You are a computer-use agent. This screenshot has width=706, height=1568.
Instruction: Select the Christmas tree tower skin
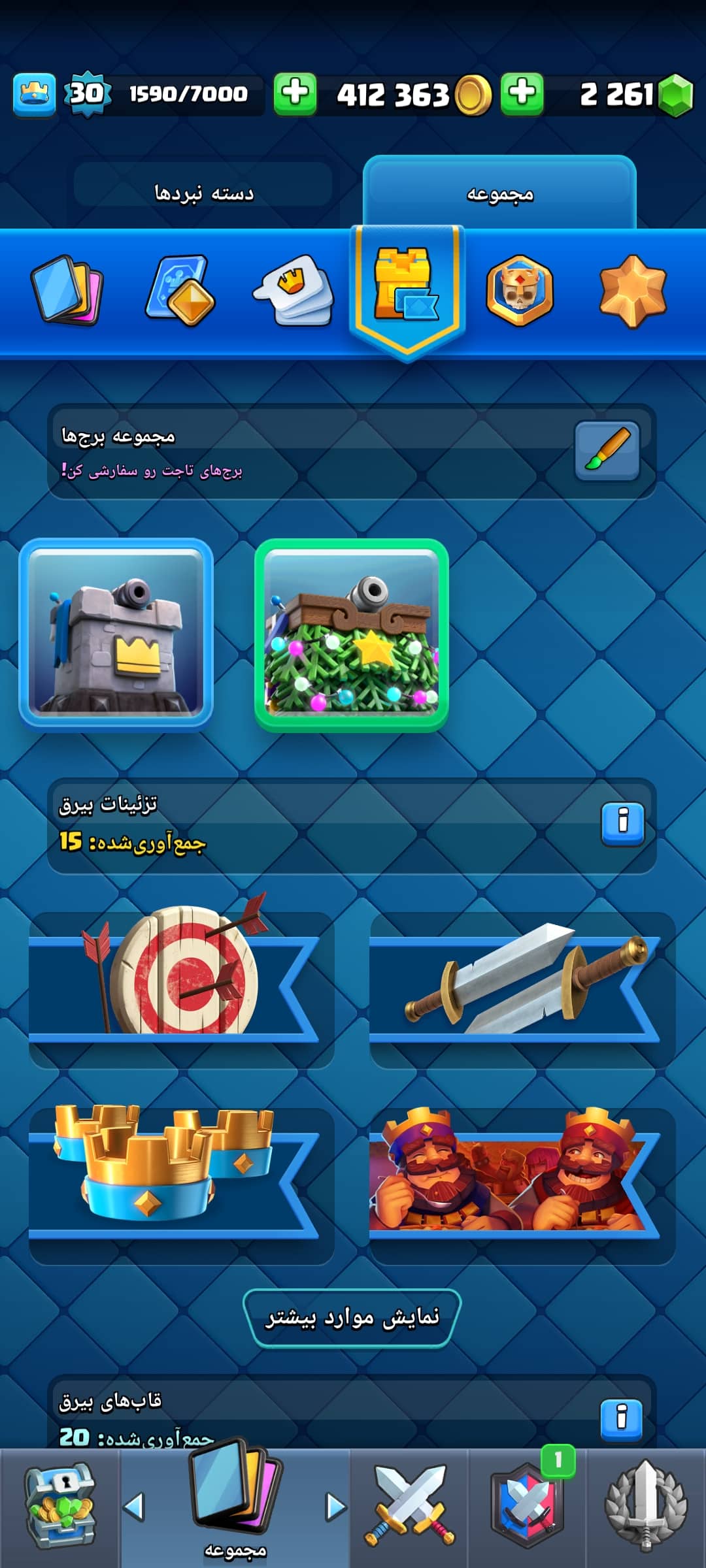pyautogui.click(x=351, y=635)
